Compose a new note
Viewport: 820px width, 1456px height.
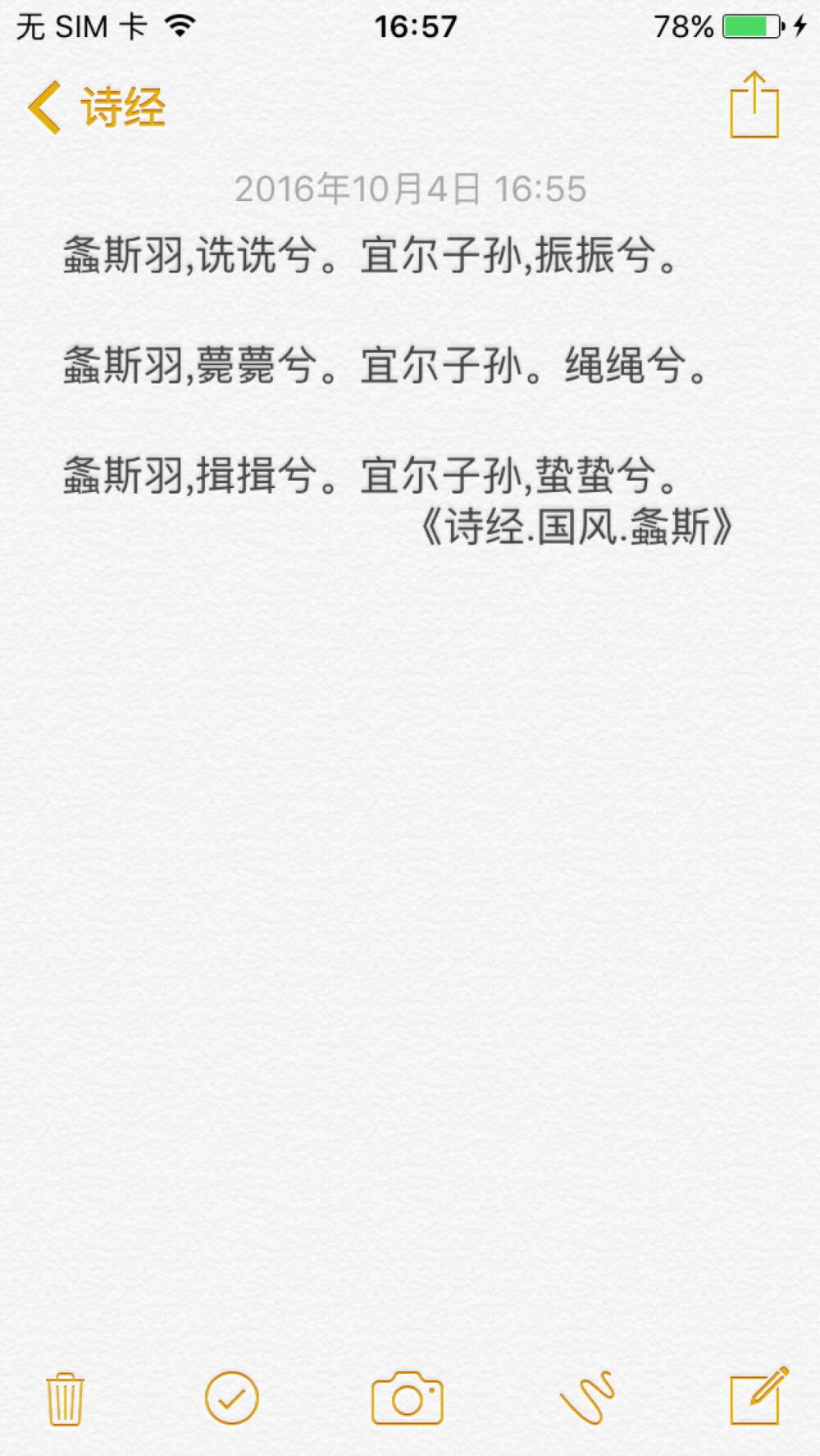click(x=758, y=1396)
